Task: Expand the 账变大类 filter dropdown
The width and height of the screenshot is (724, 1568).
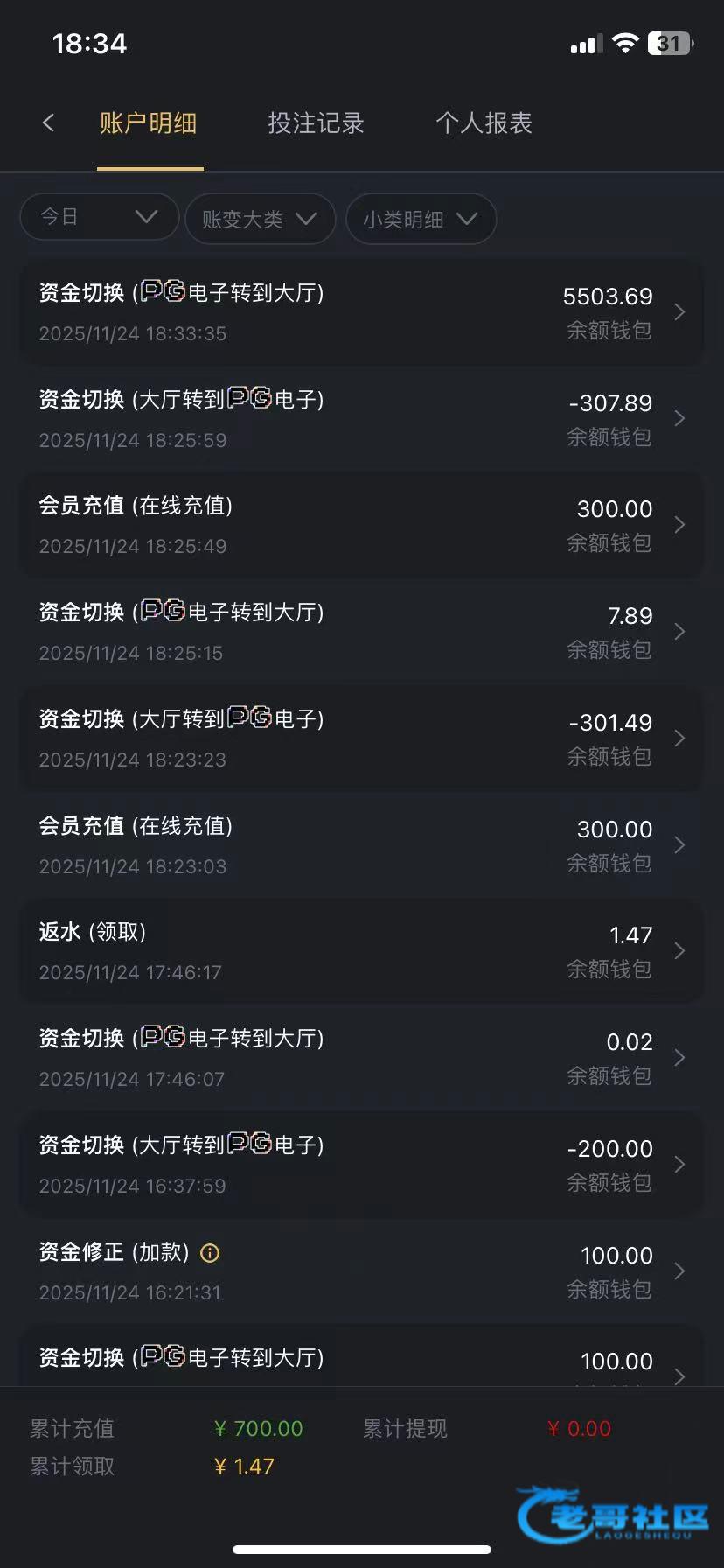Action: [x=260, y=219]
